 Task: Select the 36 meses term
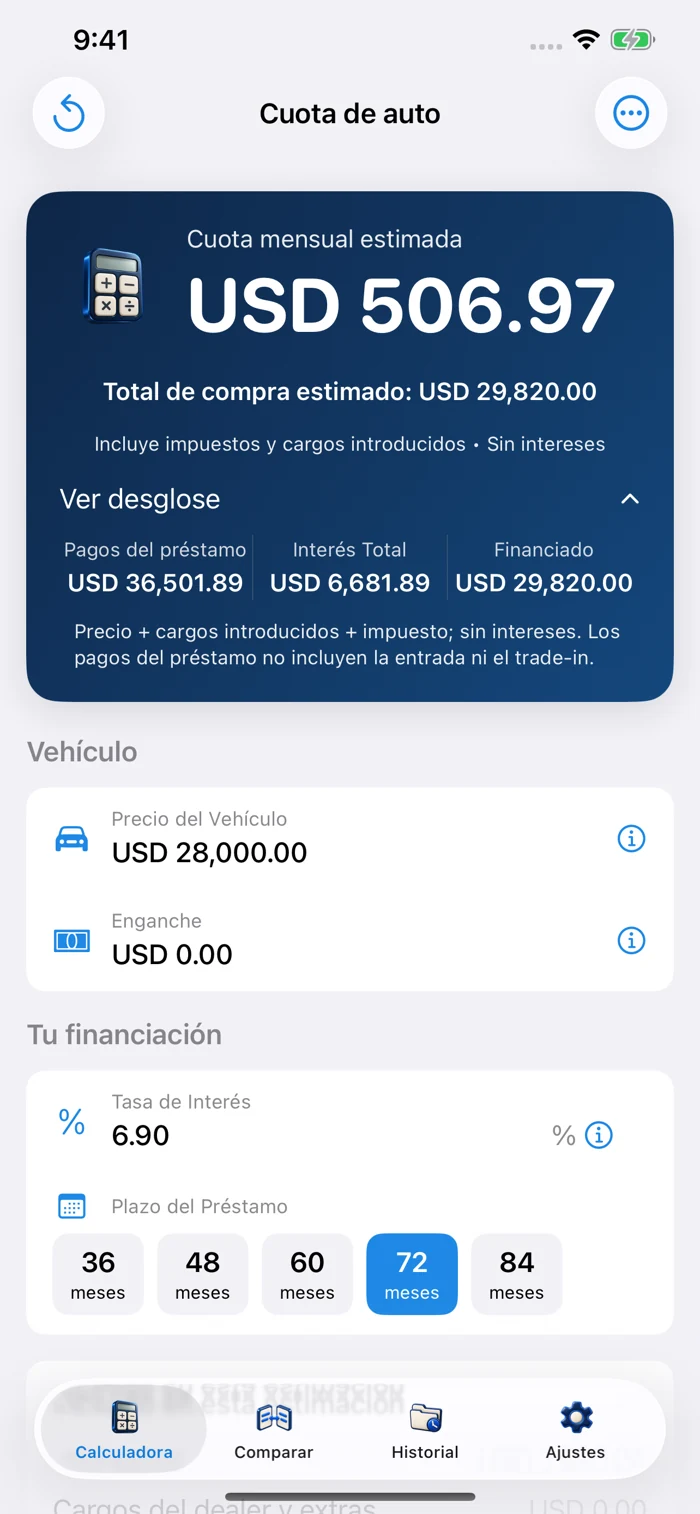[98, 1274]
